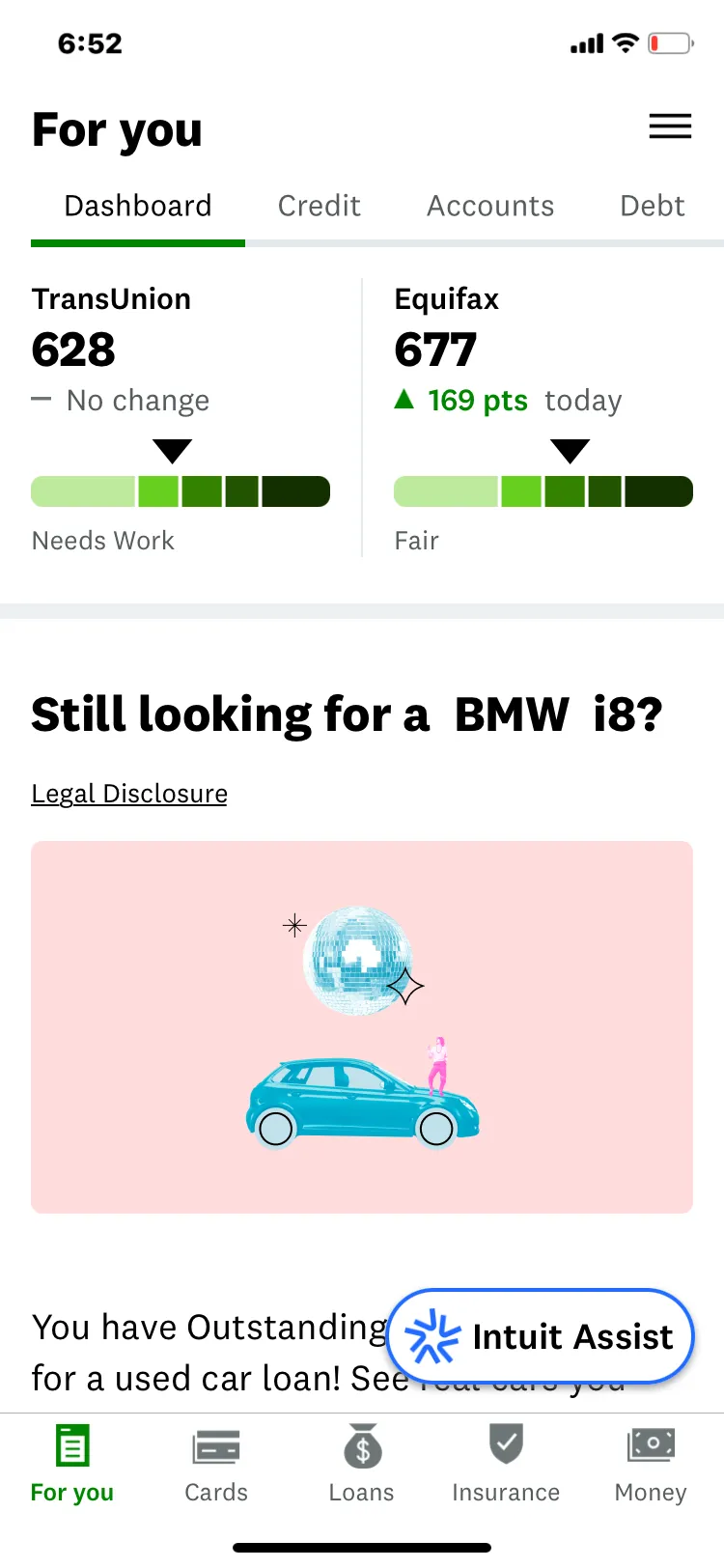
Task: Open the Insurance section
Action: (506, 1465)
